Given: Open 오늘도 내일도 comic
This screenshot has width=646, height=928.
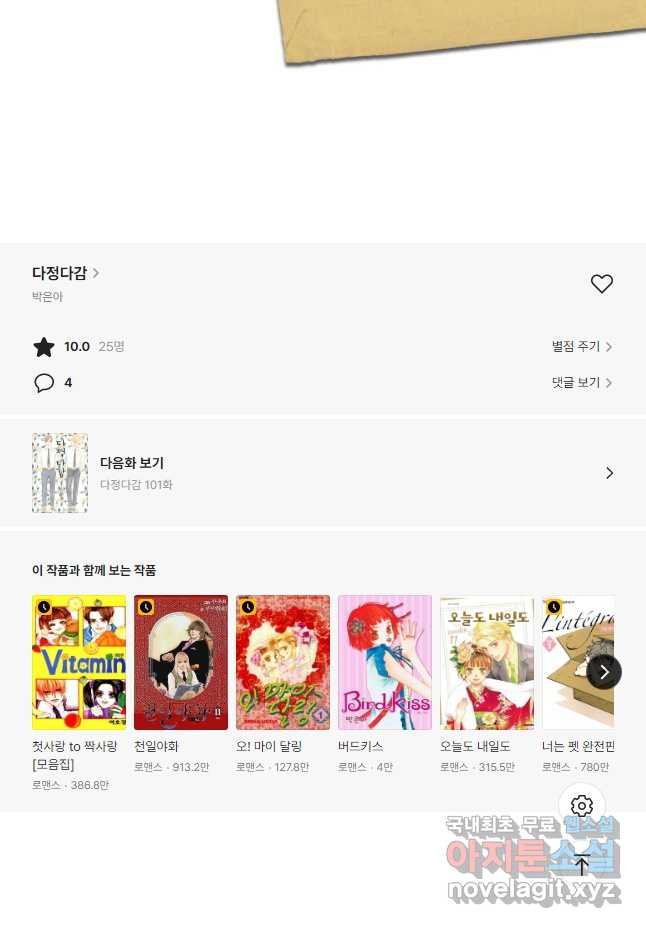Looking at the screenshot, I should (487, 663).
